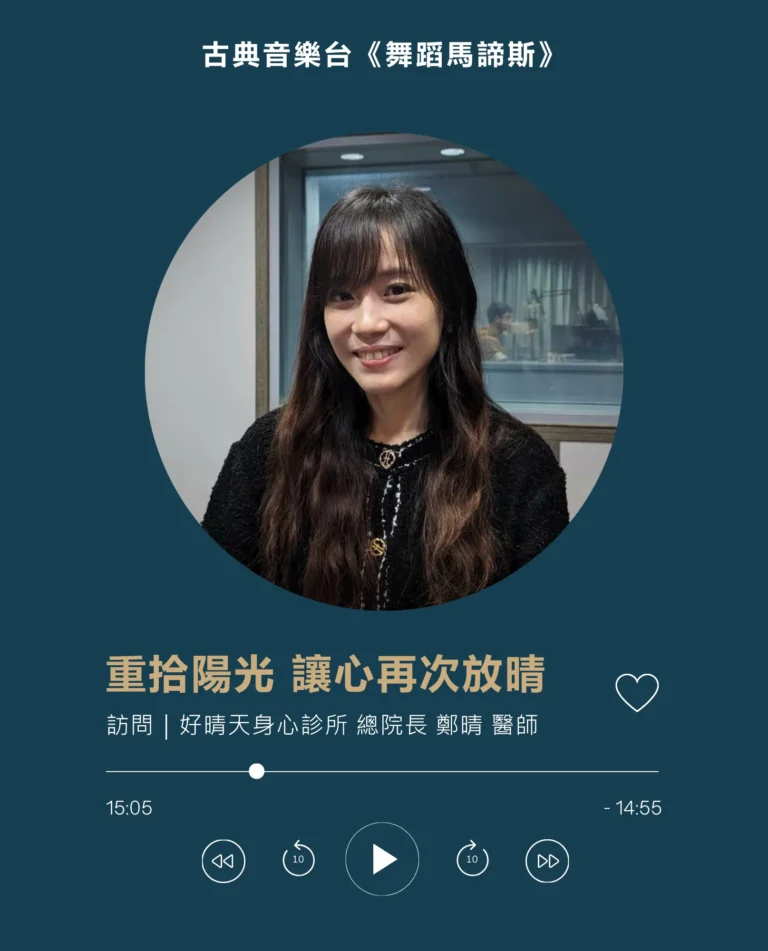Click the elapsed time 15:05 label
Image resolution: width=768 pixels, height=951 pixels.
[x=128, y=806]
